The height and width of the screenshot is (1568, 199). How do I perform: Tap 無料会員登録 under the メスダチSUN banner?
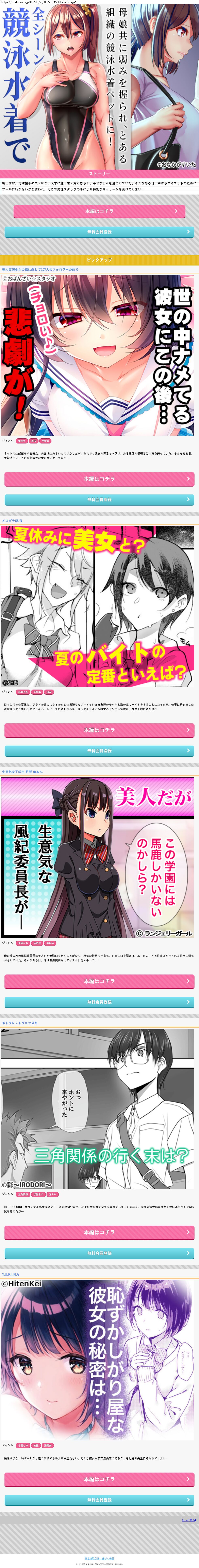[99, 750]
